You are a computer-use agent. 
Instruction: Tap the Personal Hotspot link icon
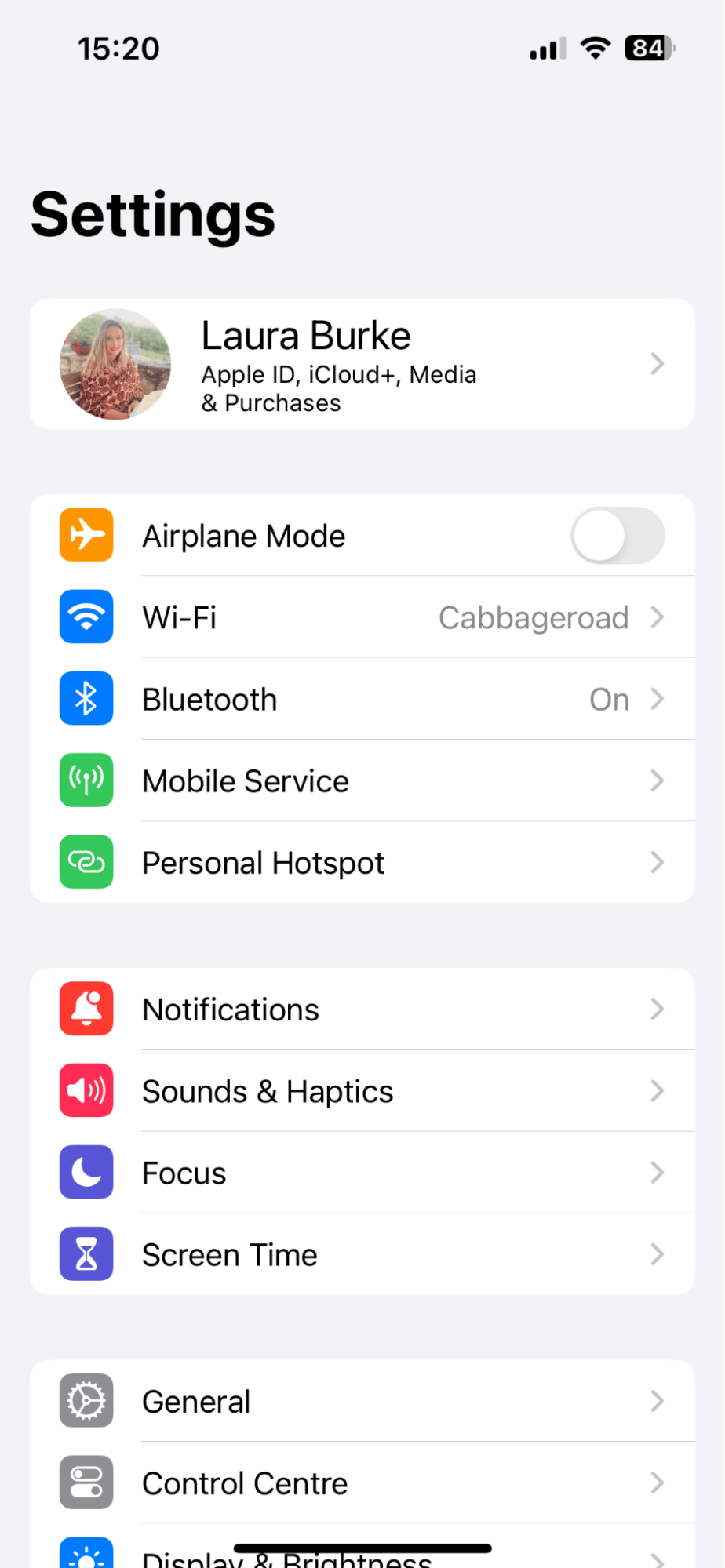(x=86, y=862)
